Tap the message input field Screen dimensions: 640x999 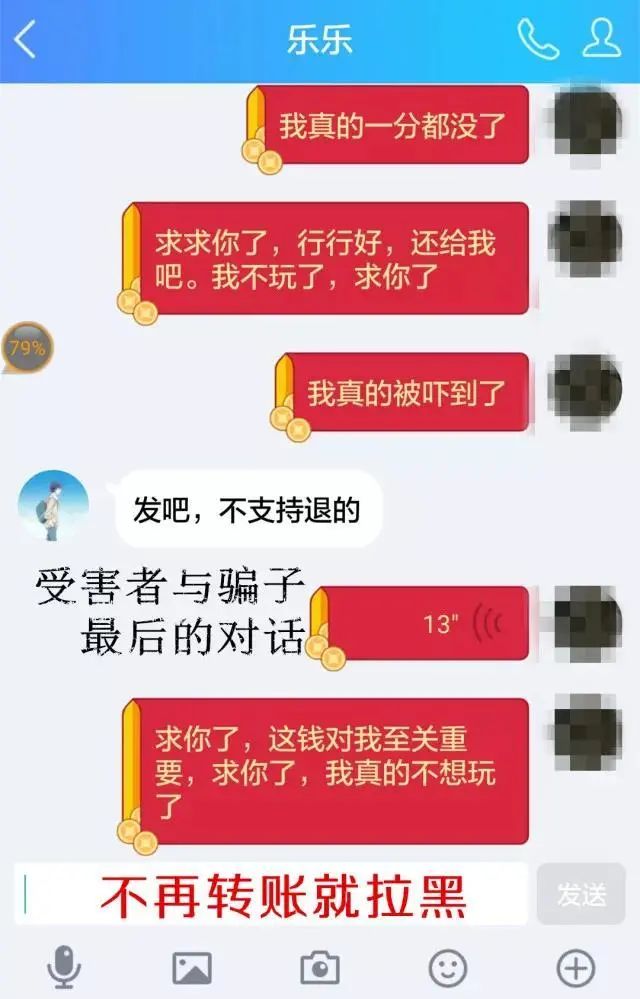(270, 894)
